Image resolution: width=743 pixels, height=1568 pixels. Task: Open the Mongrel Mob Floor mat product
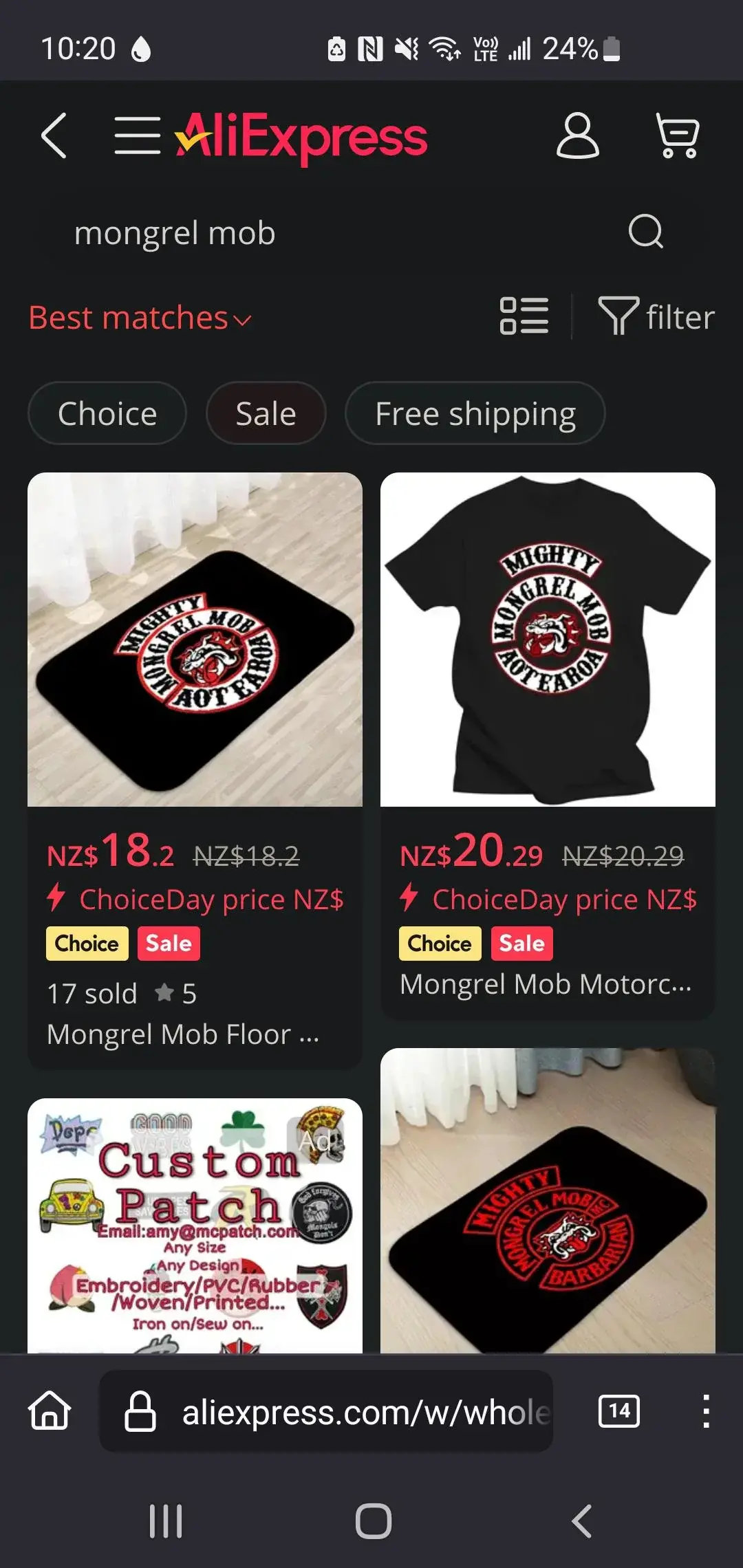pyautogui.click(x=195, y=640)
